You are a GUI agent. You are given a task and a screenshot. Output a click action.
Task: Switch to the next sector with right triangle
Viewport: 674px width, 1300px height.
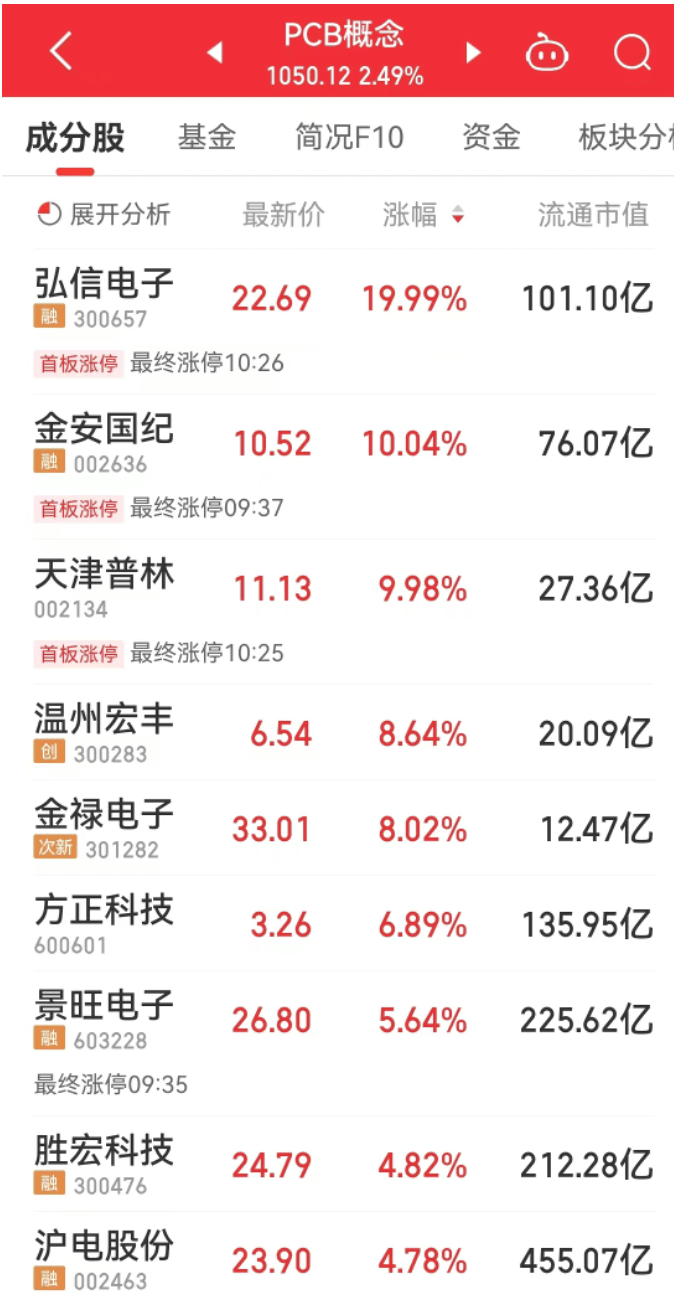[x=473, y=52]
